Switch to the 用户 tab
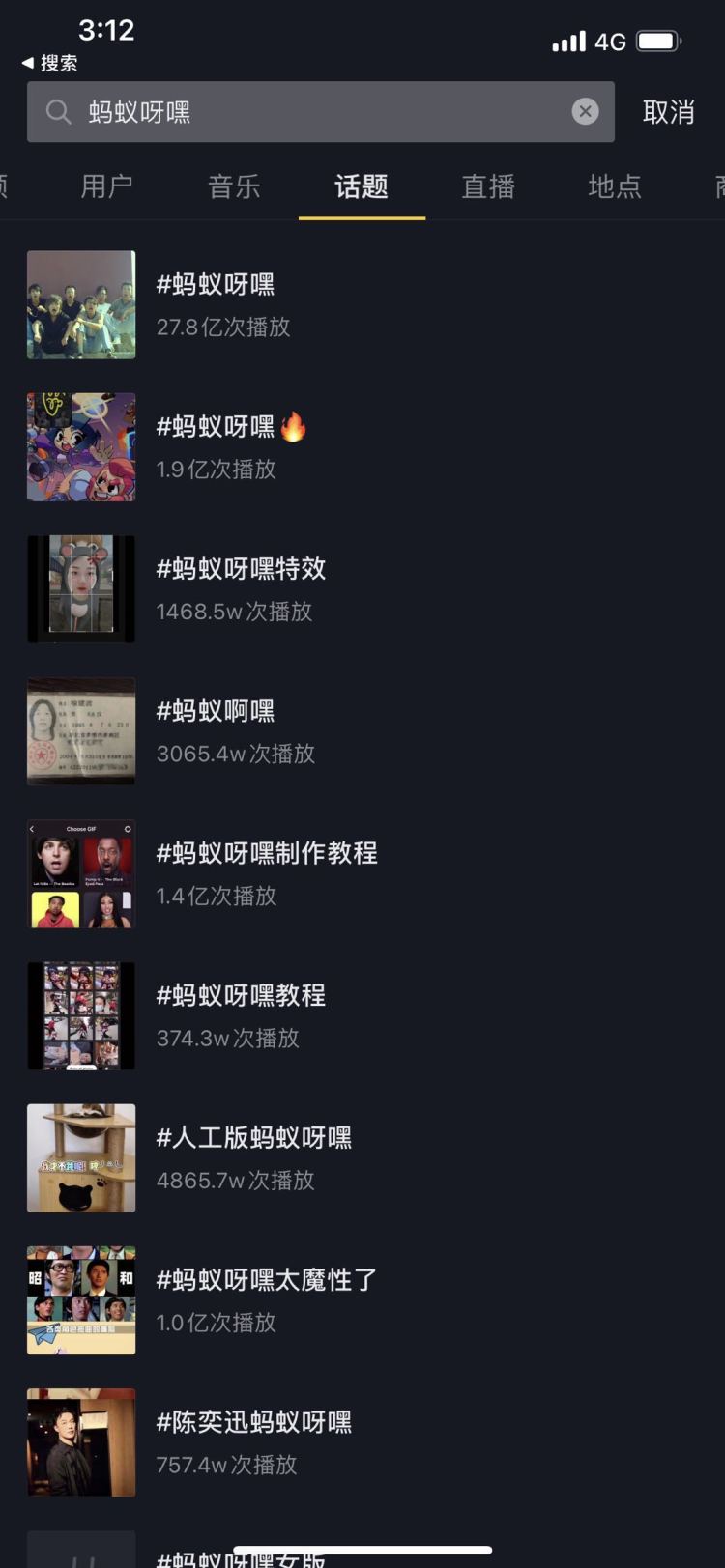 pyautogui.click(x=106, y=186)
